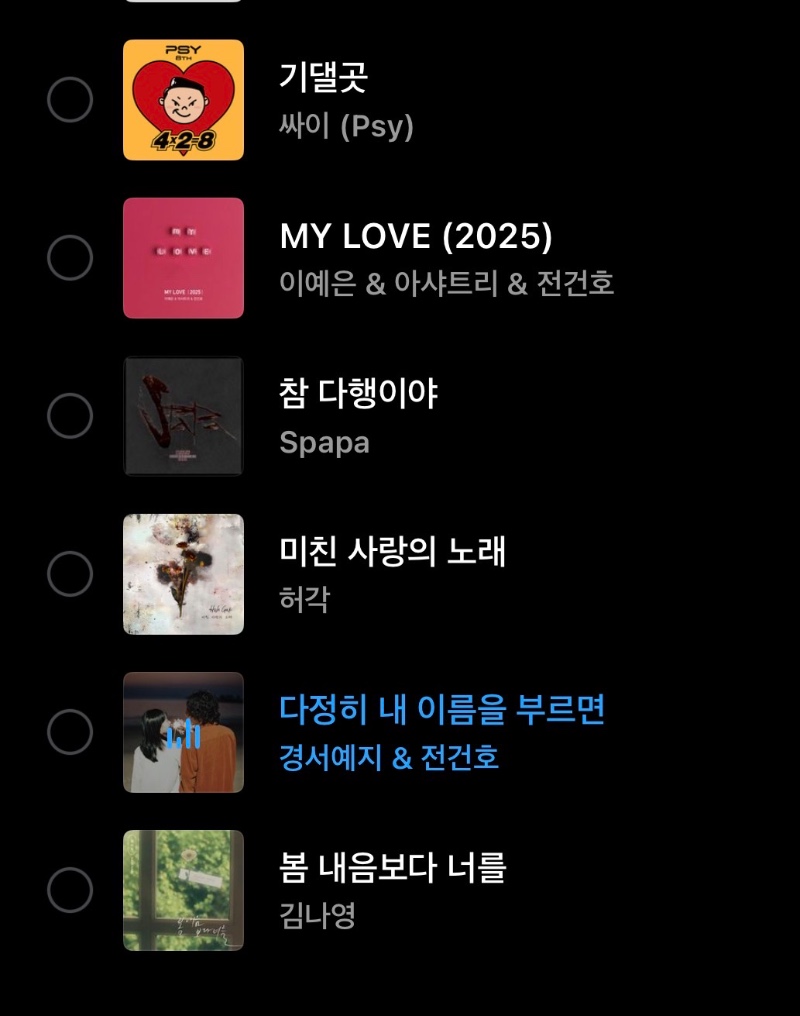Screen dimensions: 800x1016
Task: Tick the circle beside MY LOVE (2025)
Action: pos(70,258)
